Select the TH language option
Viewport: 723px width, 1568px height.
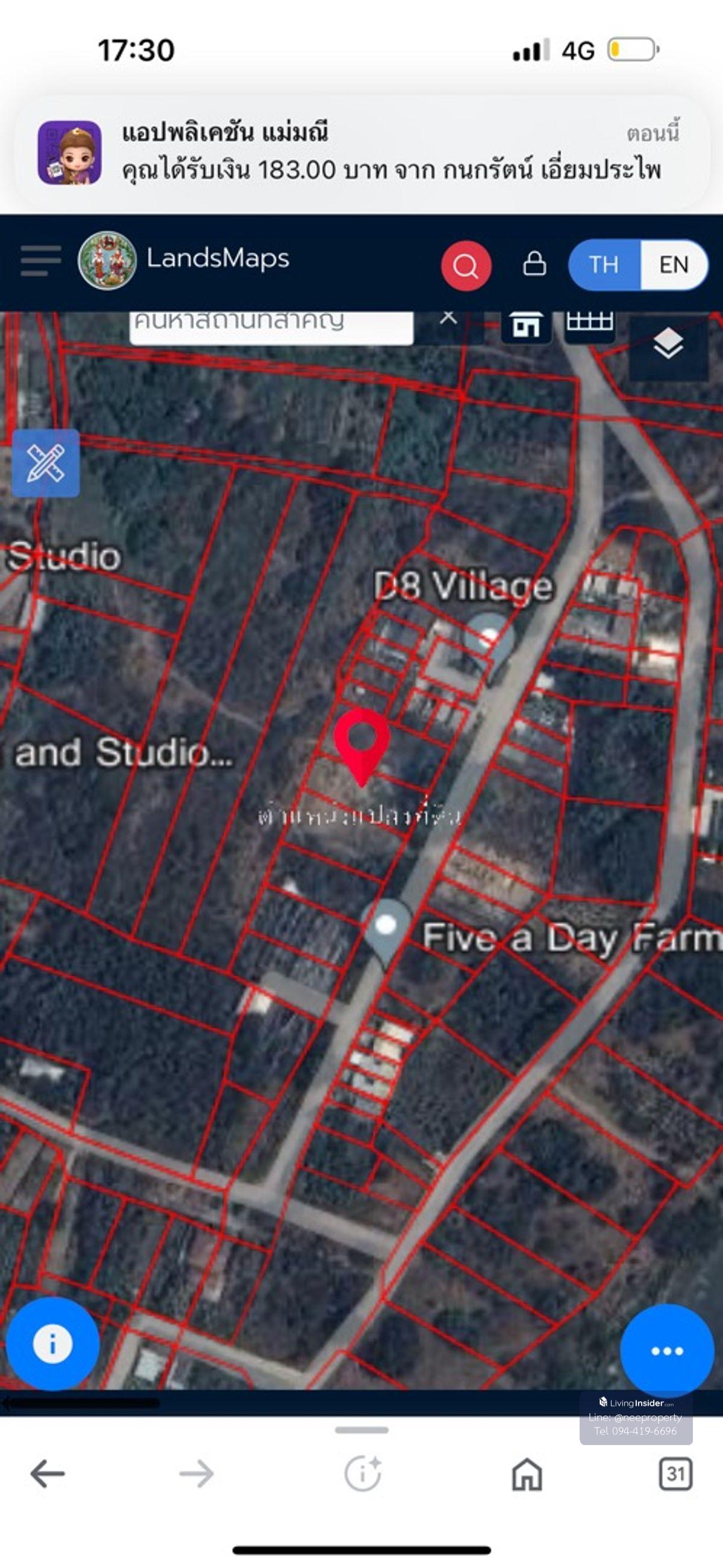pyautogui.click(x=603, y=265)
